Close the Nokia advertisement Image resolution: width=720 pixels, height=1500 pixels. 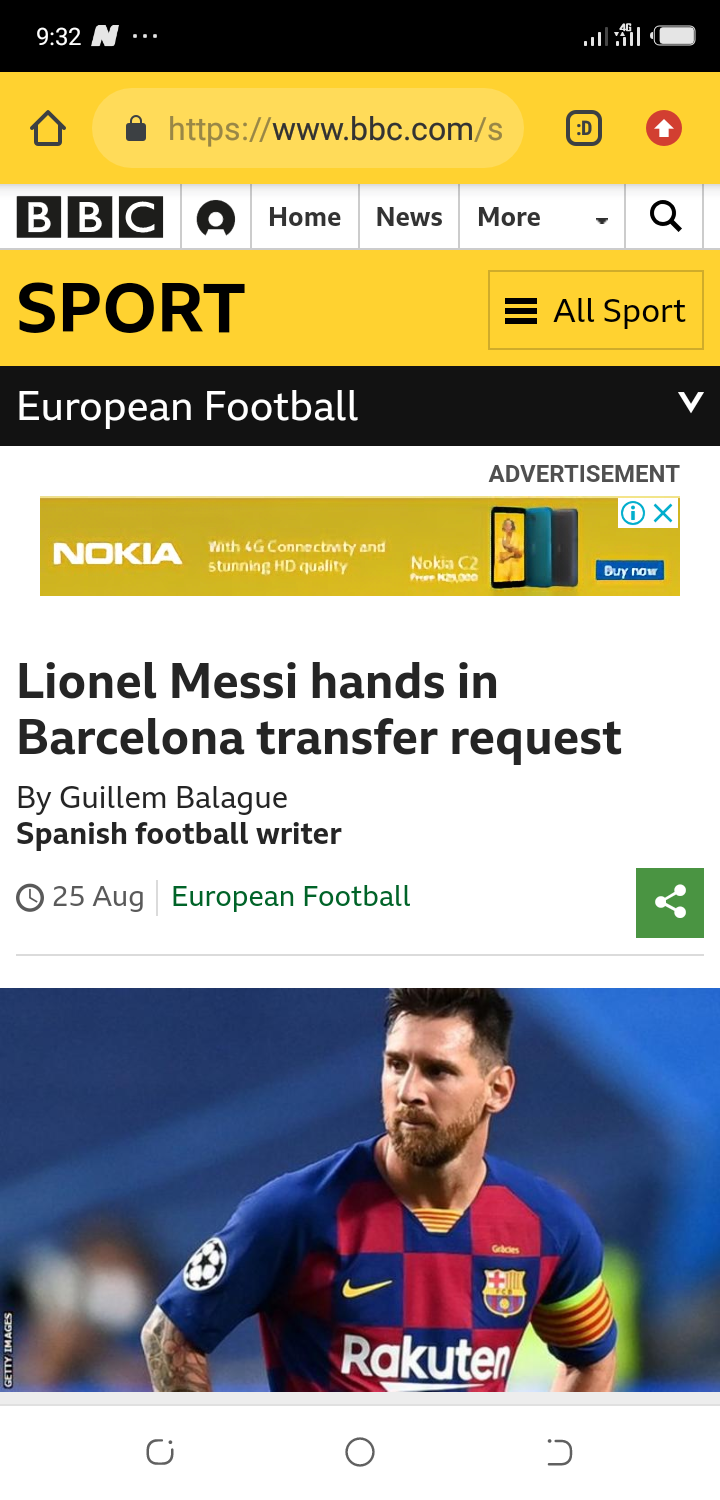663,513
